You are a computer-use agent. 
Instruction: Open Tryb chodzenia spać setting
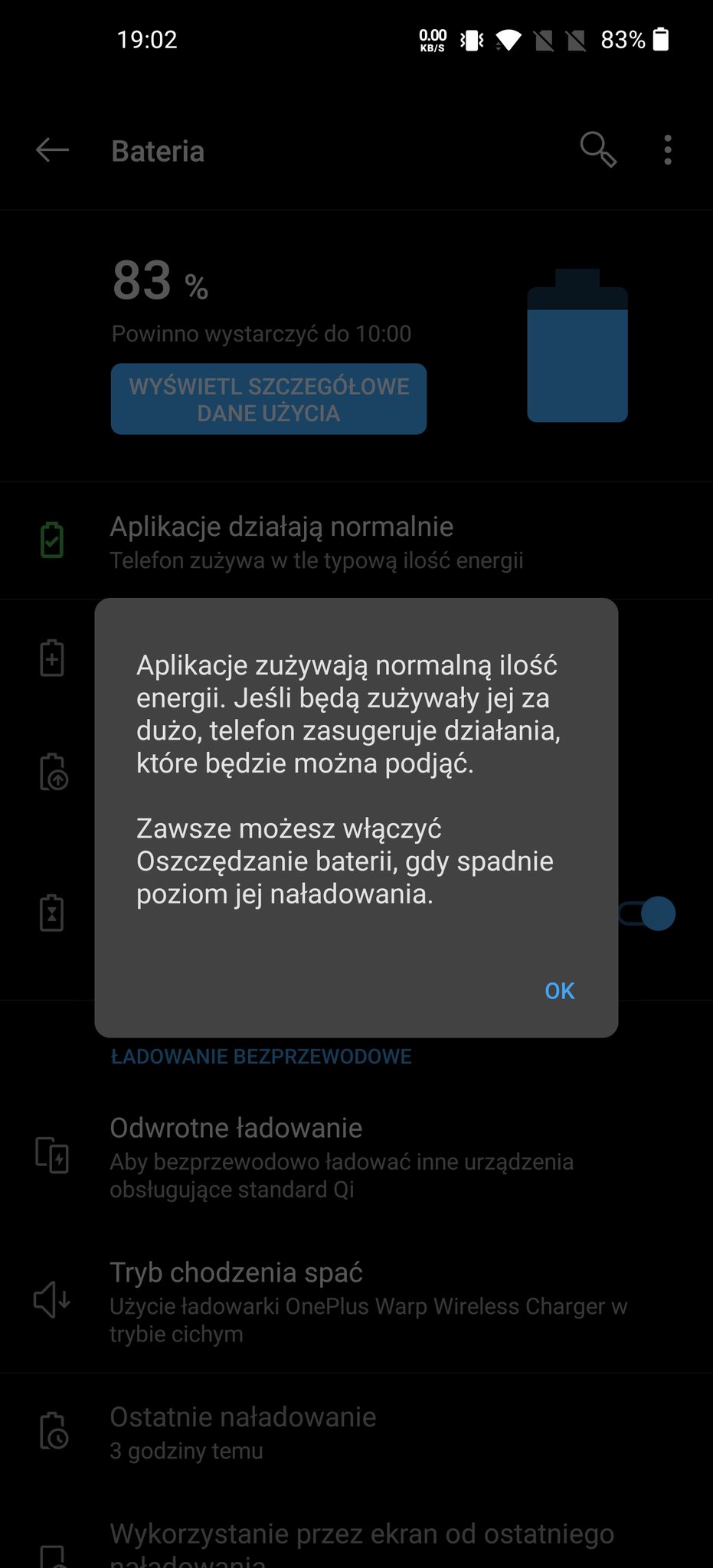coord(356,1302)
